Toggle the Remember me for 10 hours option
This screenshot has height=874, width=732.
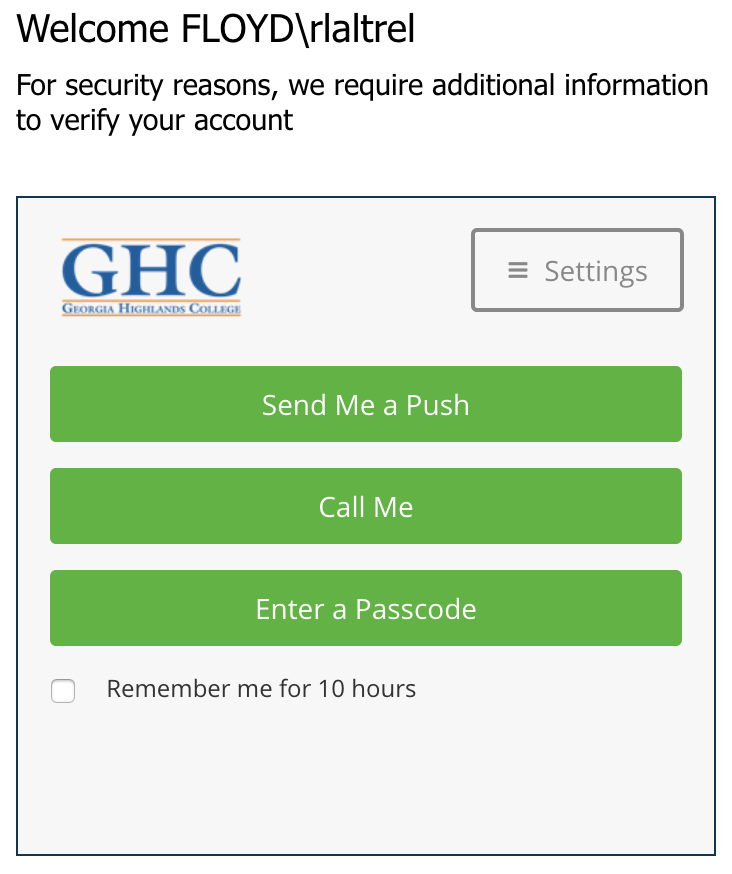click(x=63, y=690)
